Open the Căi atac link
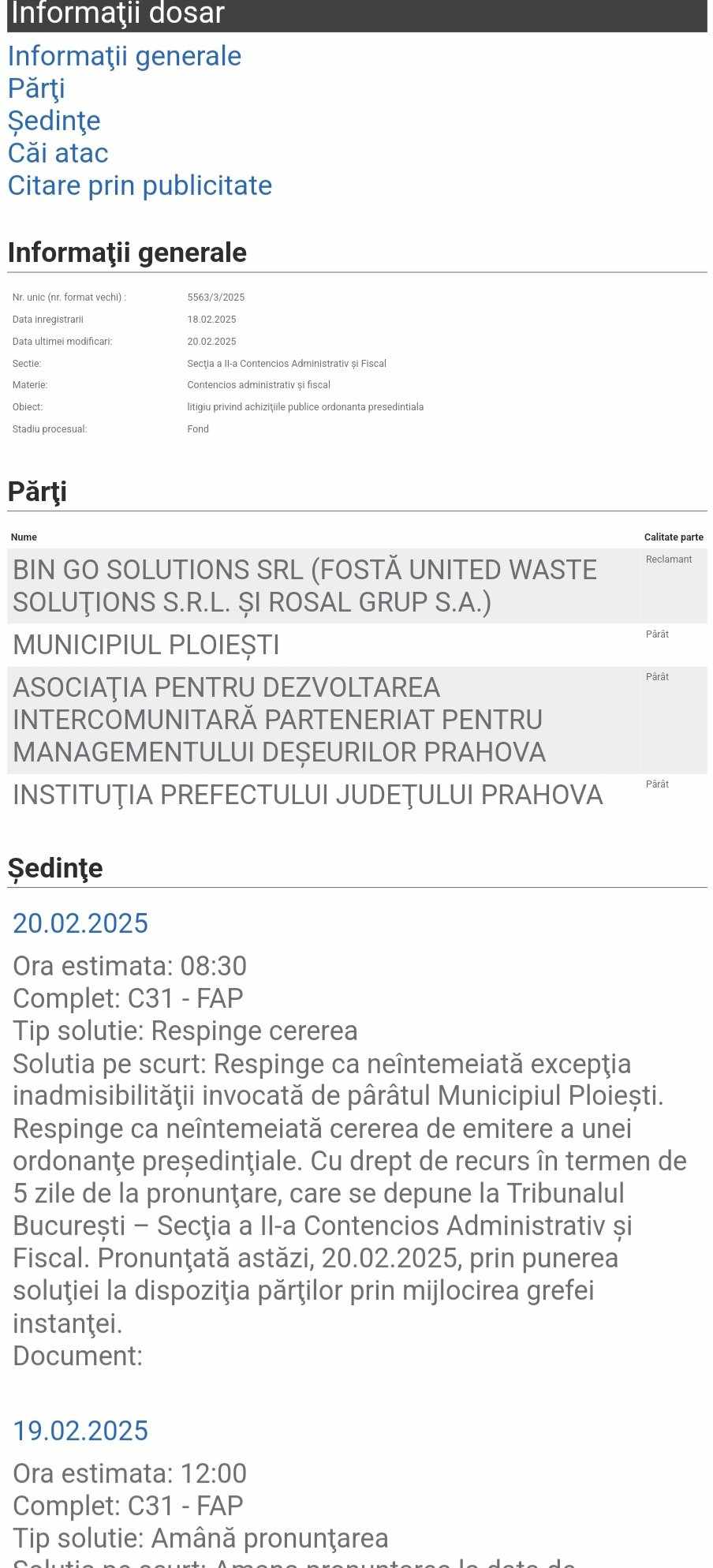The image size is (713, 1568). pyautogui.click(x=58, y=153)
